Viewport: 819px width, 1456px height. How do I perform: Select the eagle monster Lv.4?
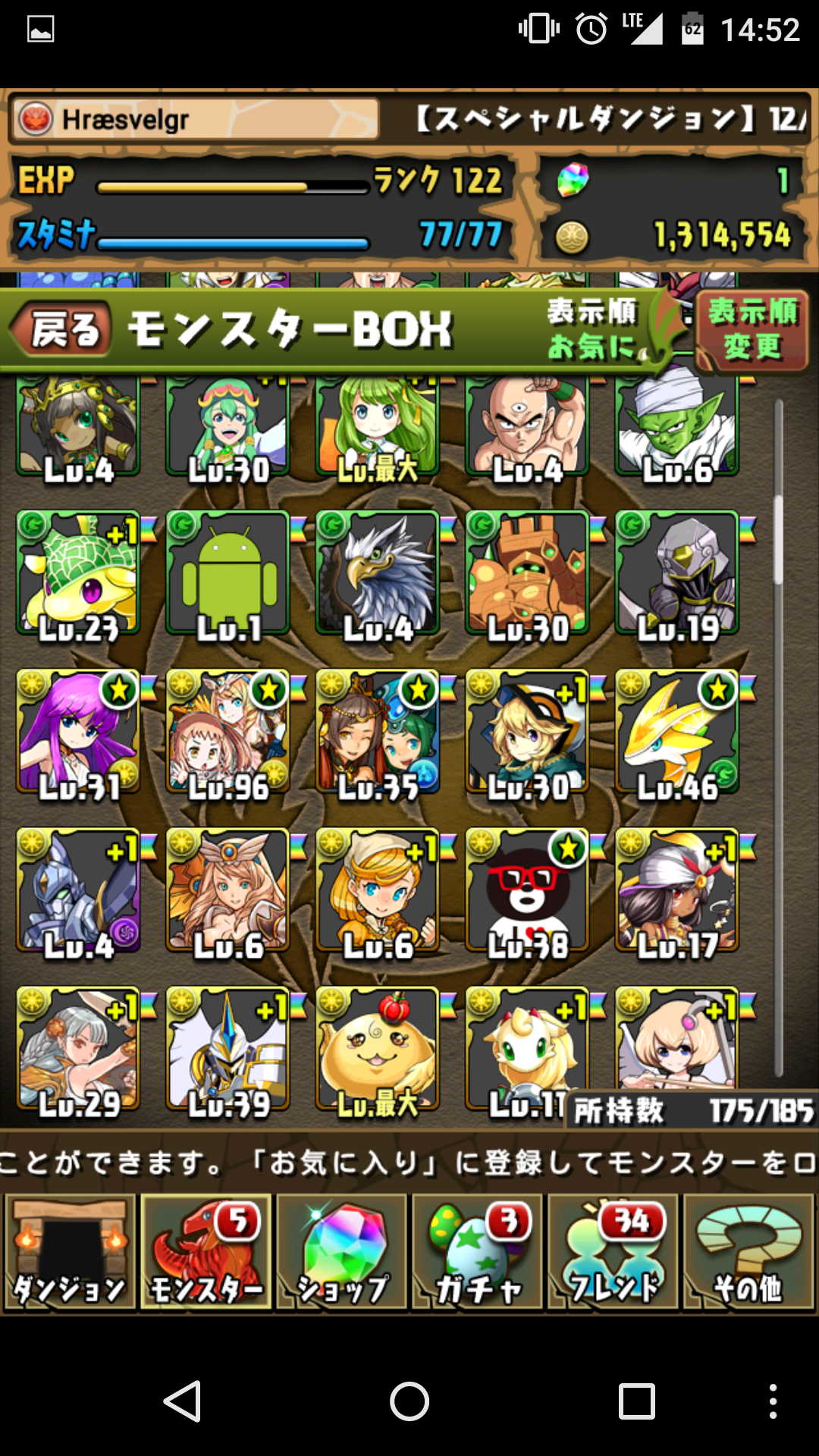(378, 574)
